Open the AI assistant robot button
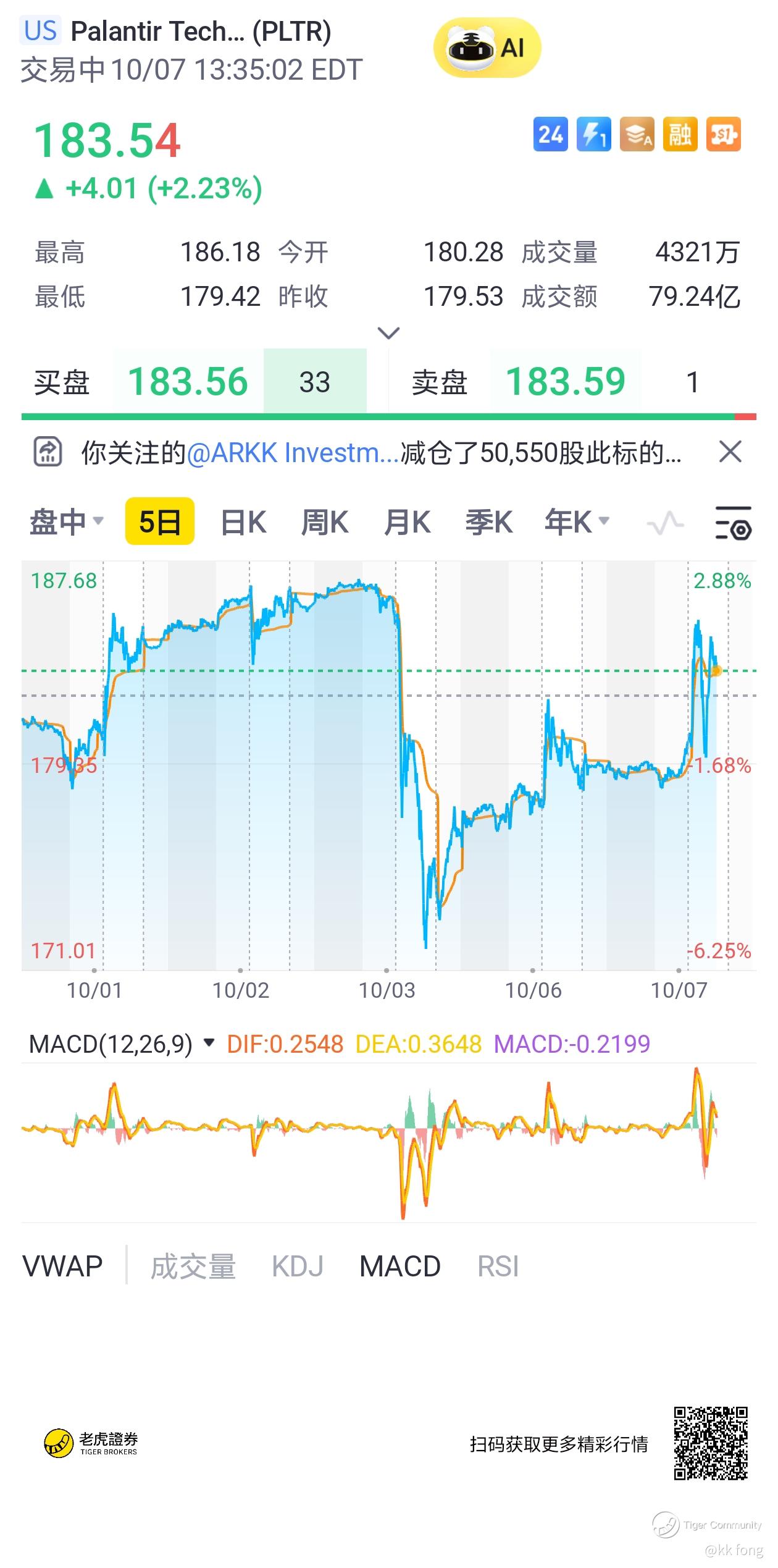This screenshot has height=1568, width=778. coord(487,48)
